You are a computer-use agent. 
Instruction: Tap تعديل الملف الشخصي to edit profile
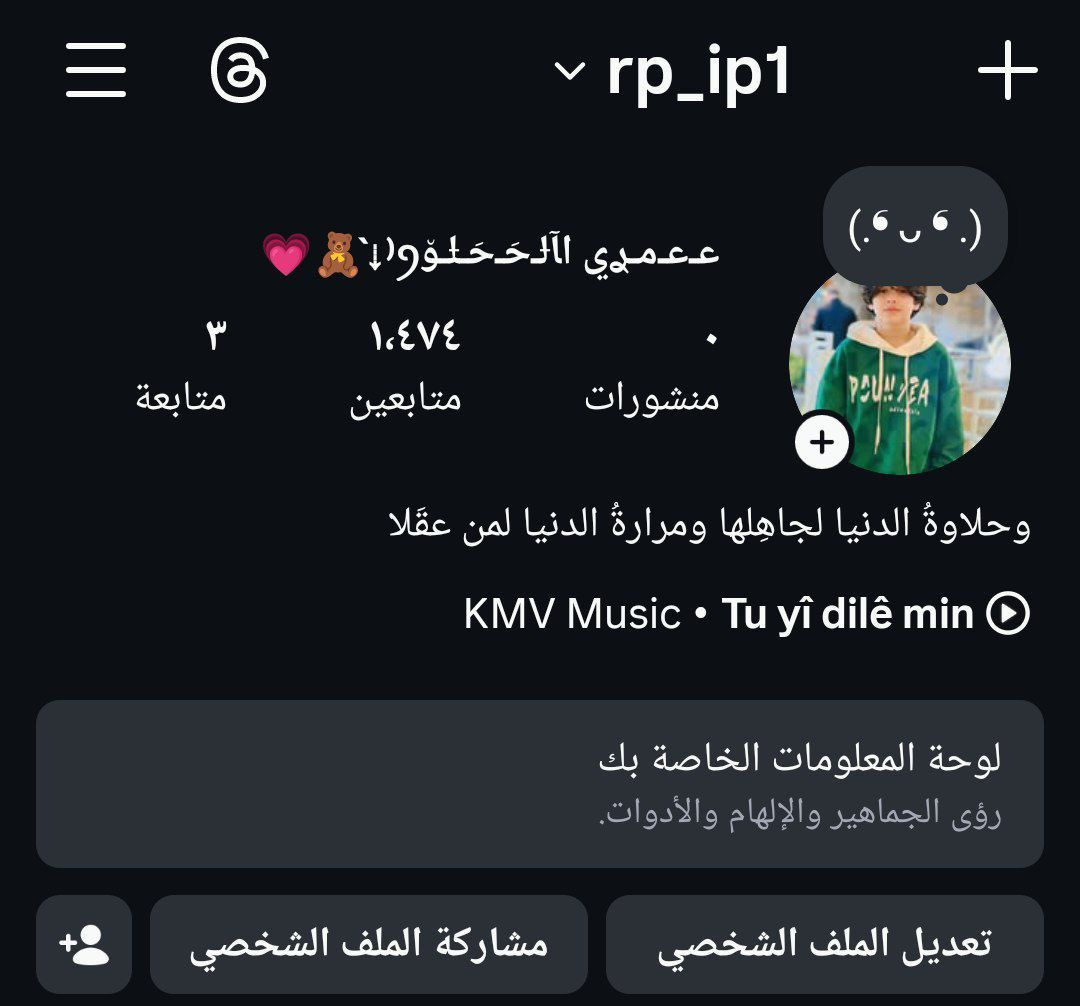click(x=824, y=944)
